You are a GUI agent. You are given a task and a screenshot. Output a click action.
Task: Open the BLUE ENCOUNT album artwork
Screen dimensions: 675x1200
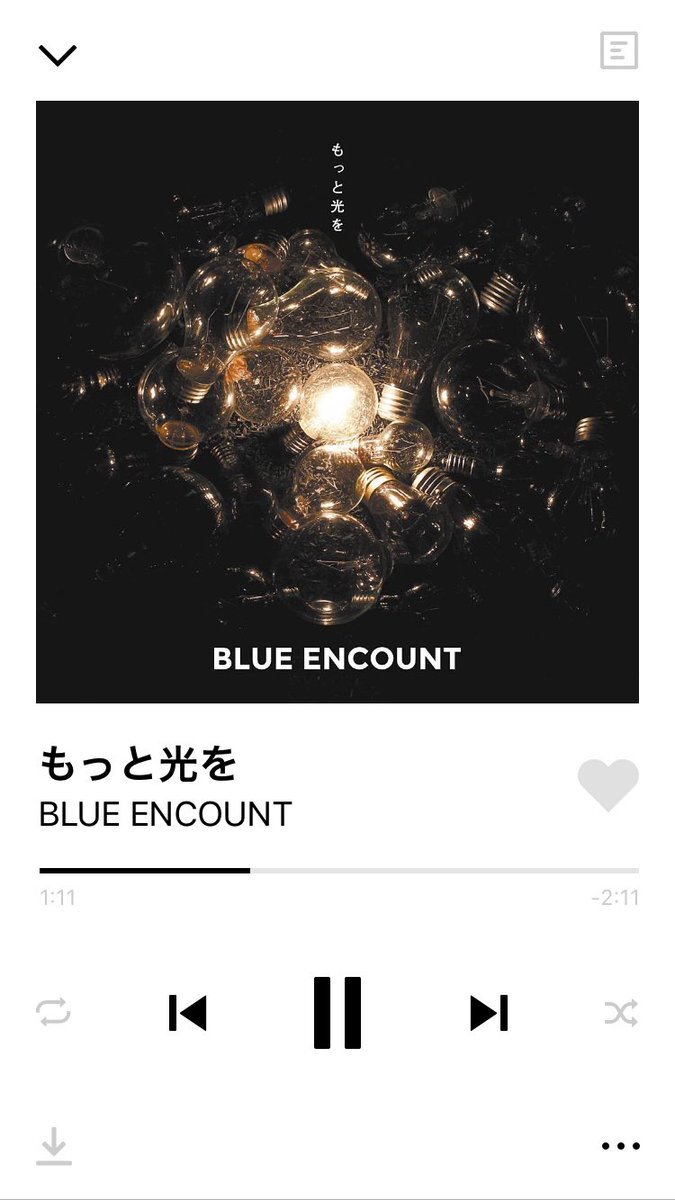tap(337, 402)
